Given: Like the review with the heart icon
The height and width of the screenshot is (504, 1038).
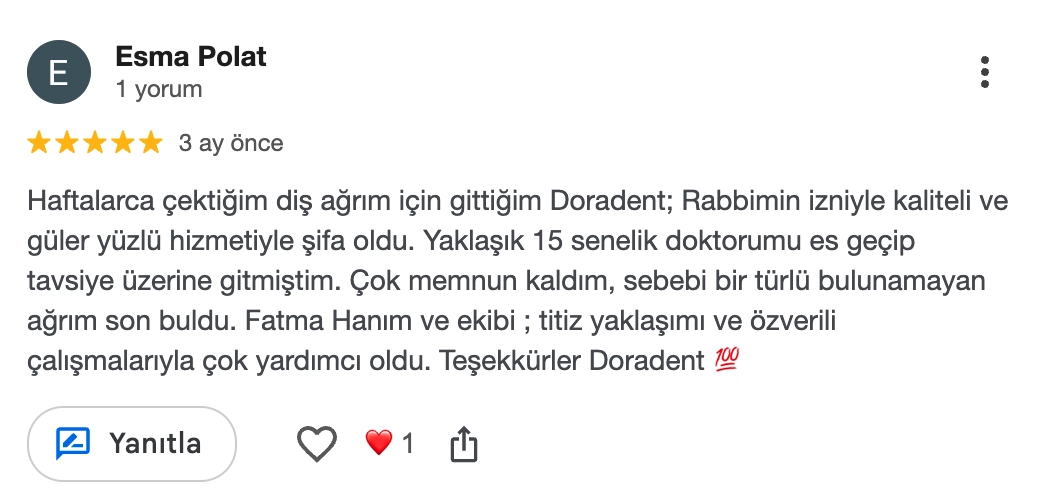Looking at the screenshot, I should [317, 443].
